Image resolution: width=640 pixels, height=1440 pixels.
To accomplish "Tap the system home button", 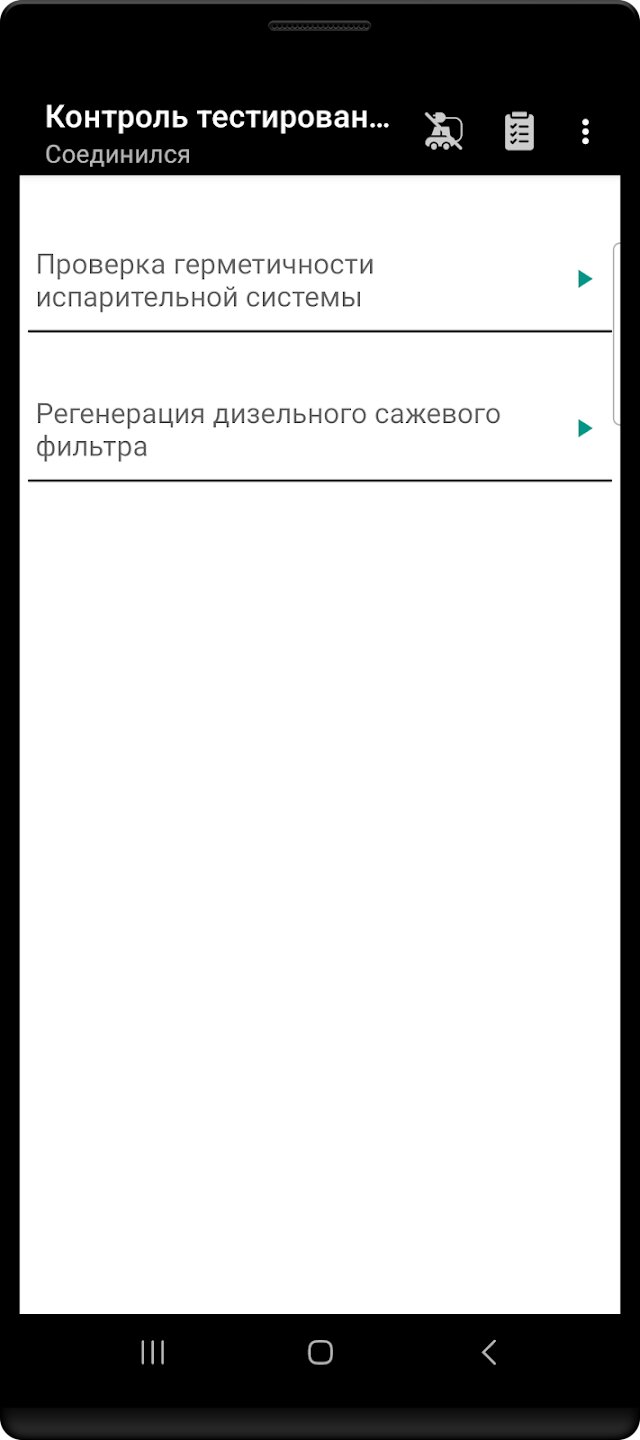I will pos(320,1352).
